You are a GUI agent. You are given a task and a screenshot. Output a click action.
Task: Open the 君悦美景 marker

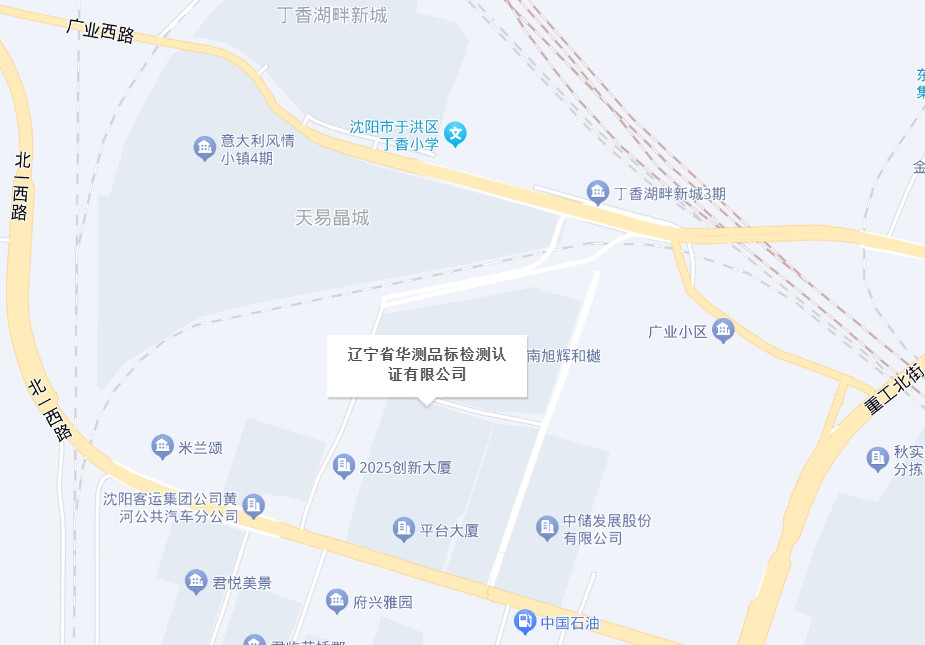(197, 582)
